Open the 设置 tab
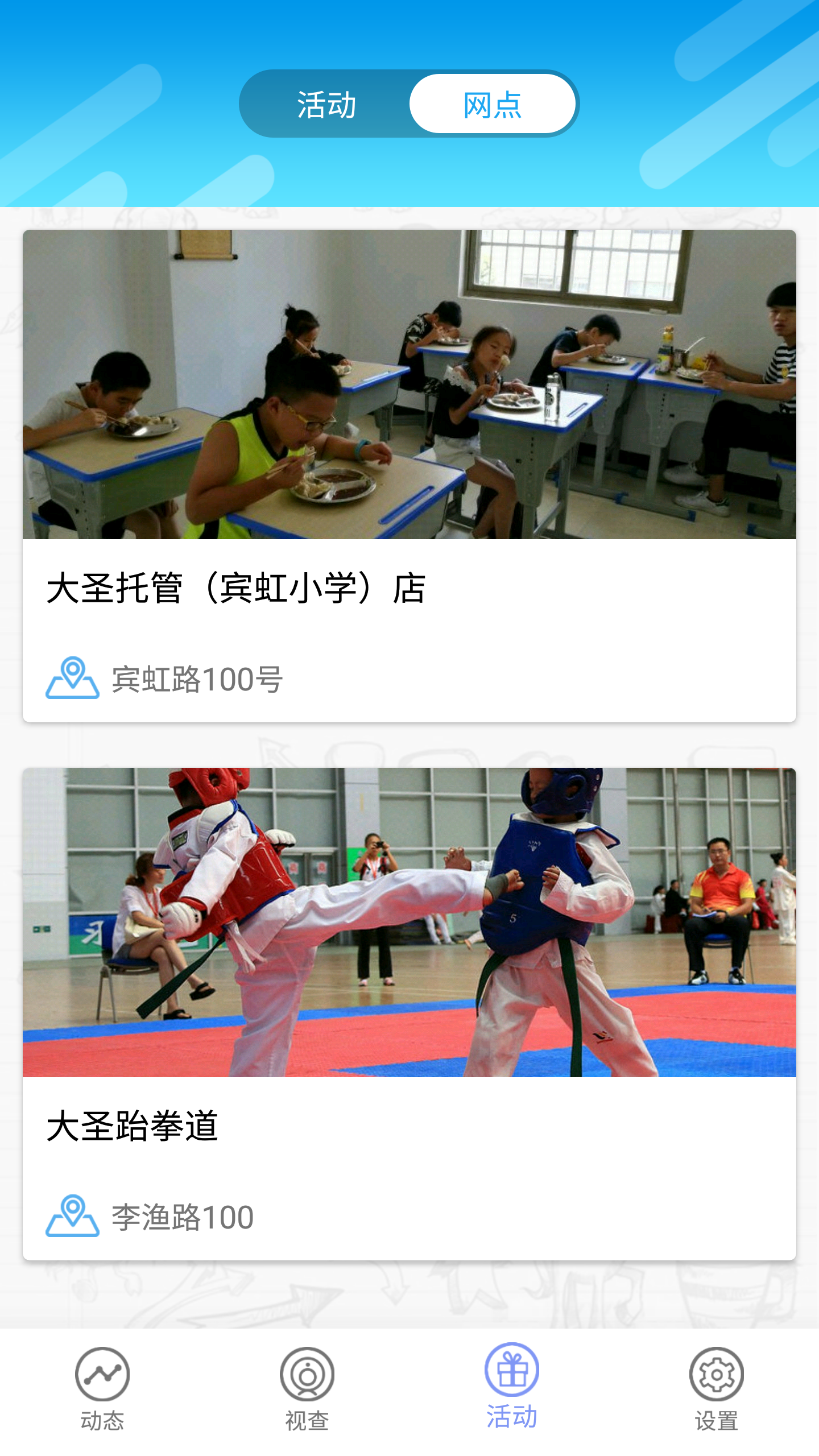 pos(716,1388)
